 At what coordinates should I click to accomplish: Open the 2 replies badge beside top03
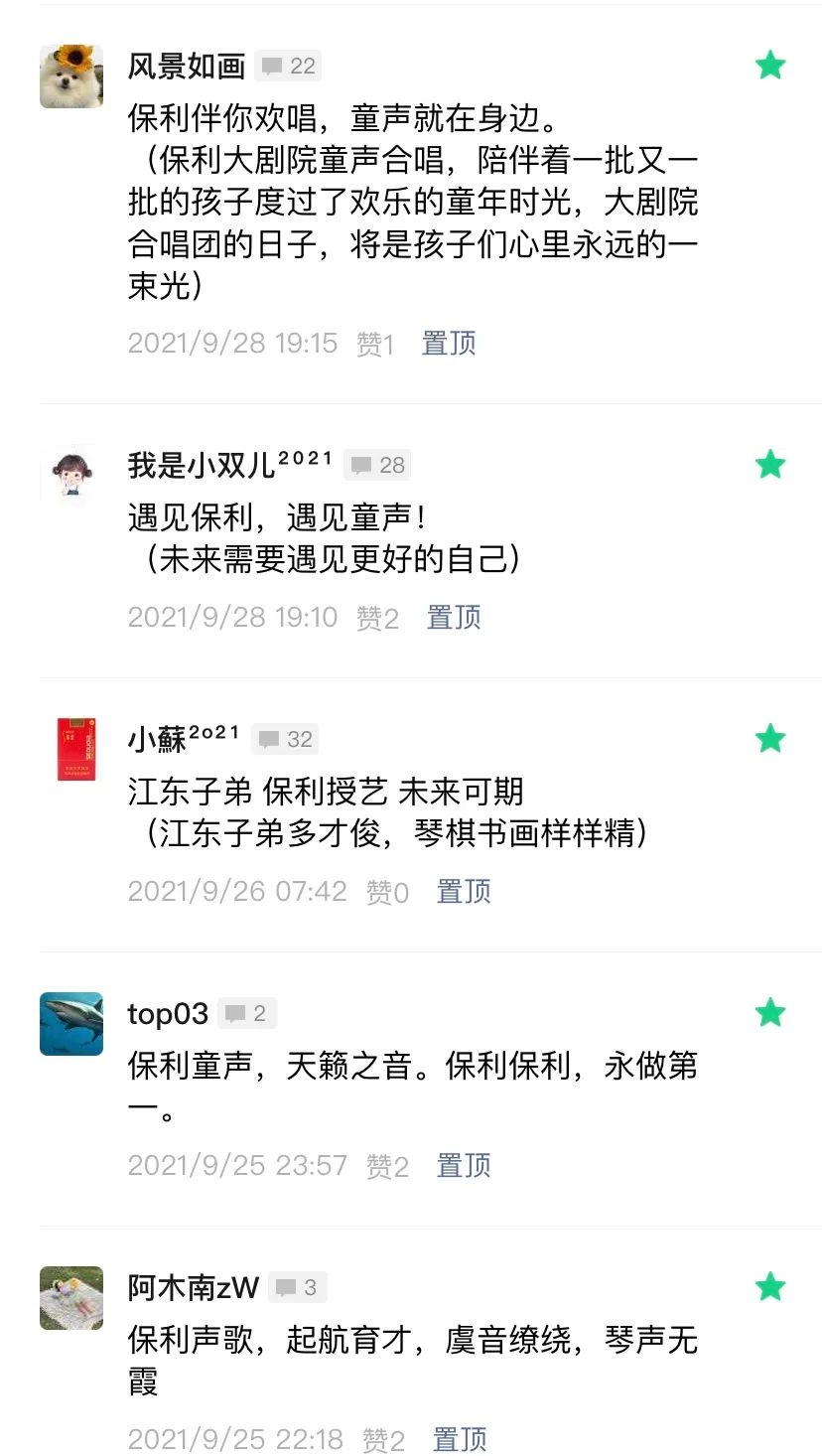tap(246, 1014)
